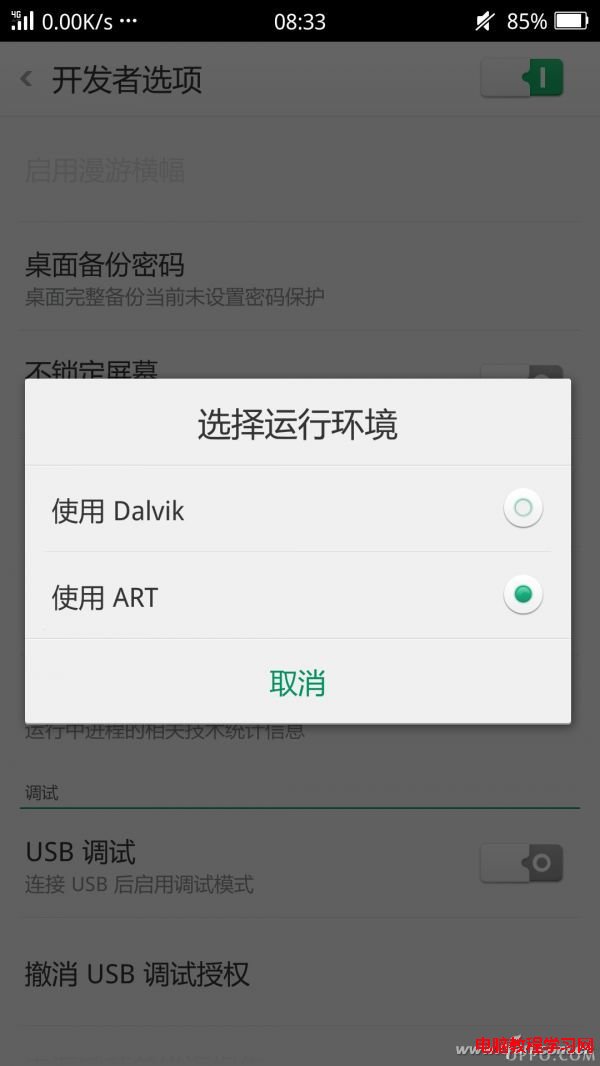
Task: Select the 使用 Dalvik runtime option
Action: pos(522,509)
